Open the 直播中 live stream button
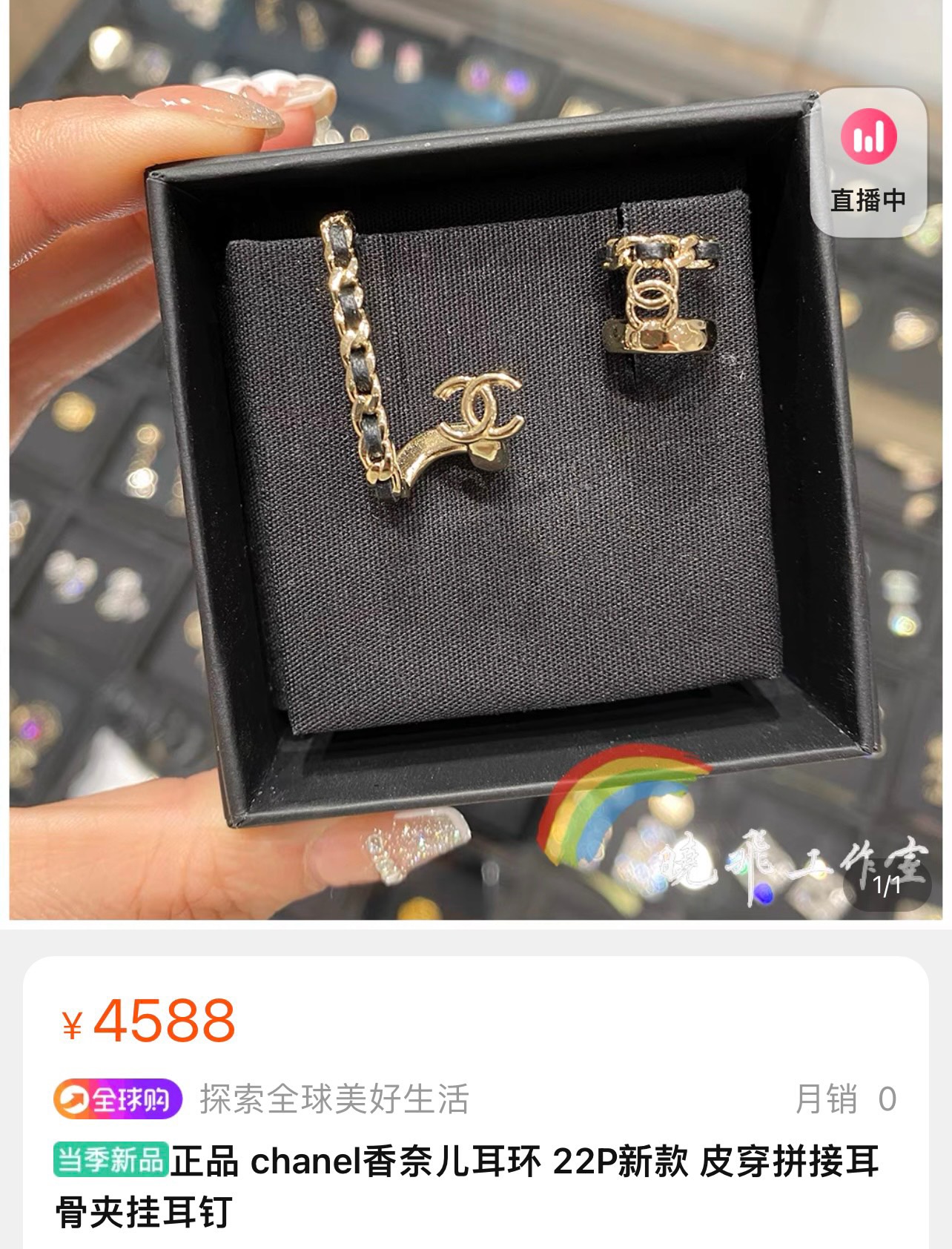This screenshot has height=1249, width=952. coord(867,162)
